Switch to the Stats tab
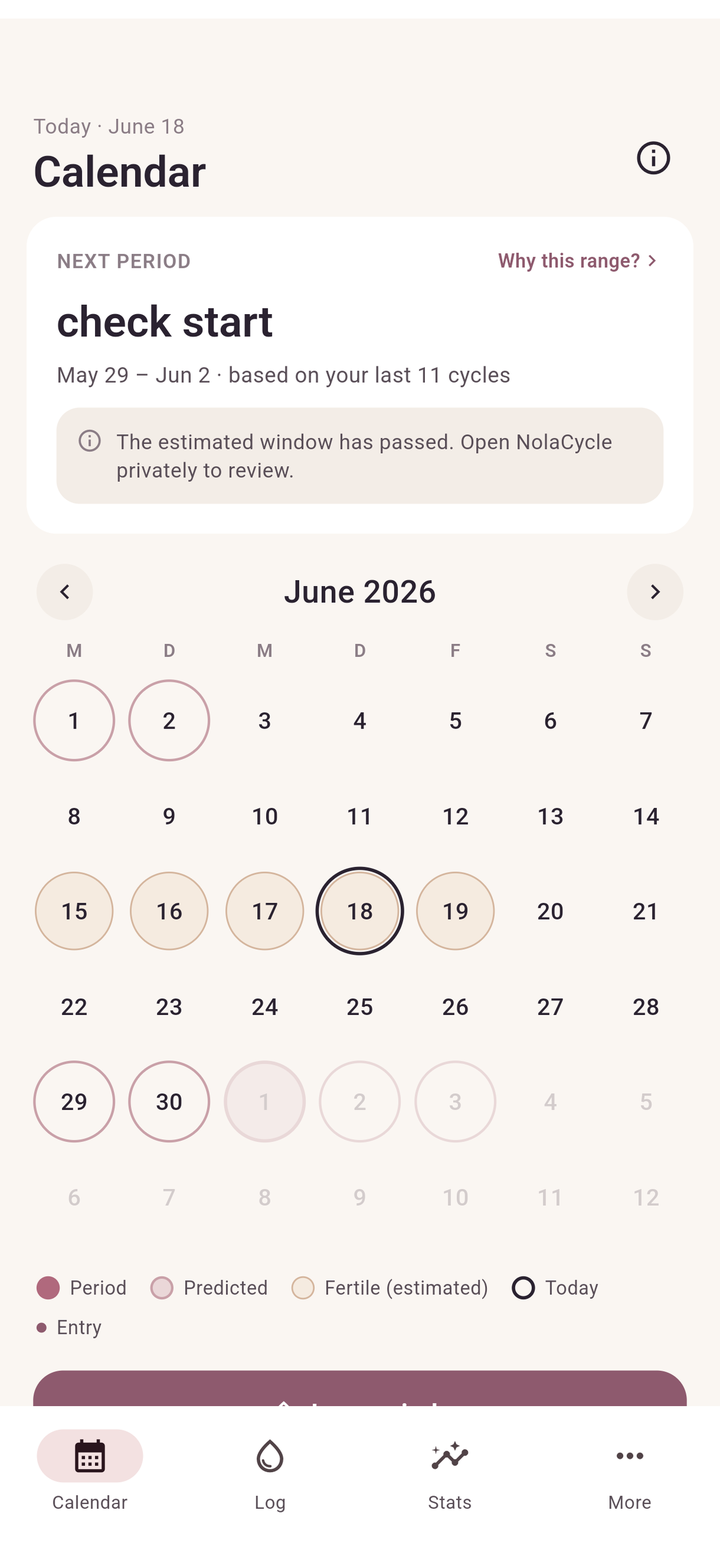The image size is (720, 1558). tap(450, 1474)
